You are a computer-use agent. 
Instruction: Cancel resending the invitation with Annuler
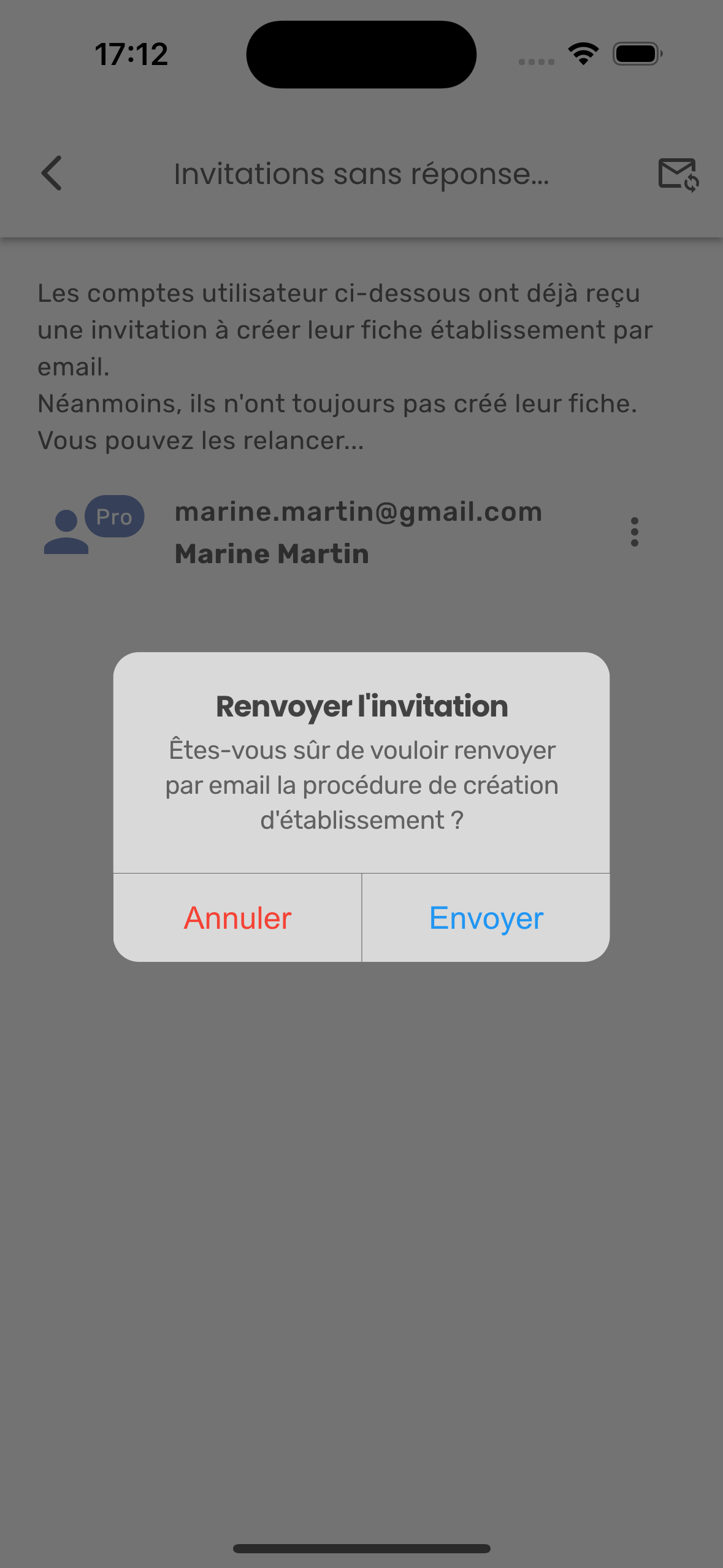tap(238, 918)
